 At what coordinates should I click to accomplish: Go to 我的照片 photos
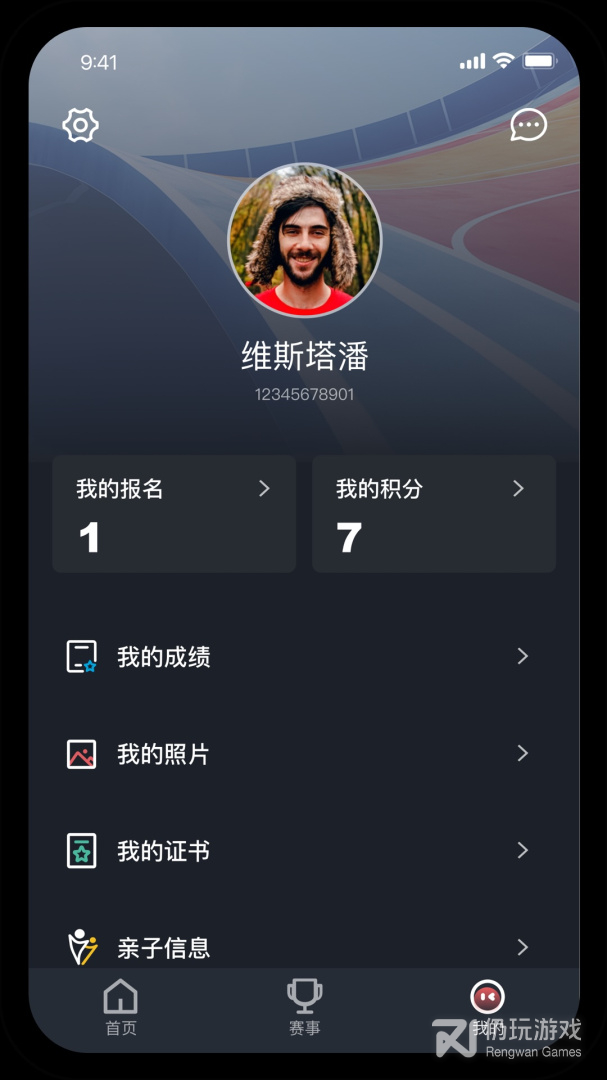tap(300, 754)
